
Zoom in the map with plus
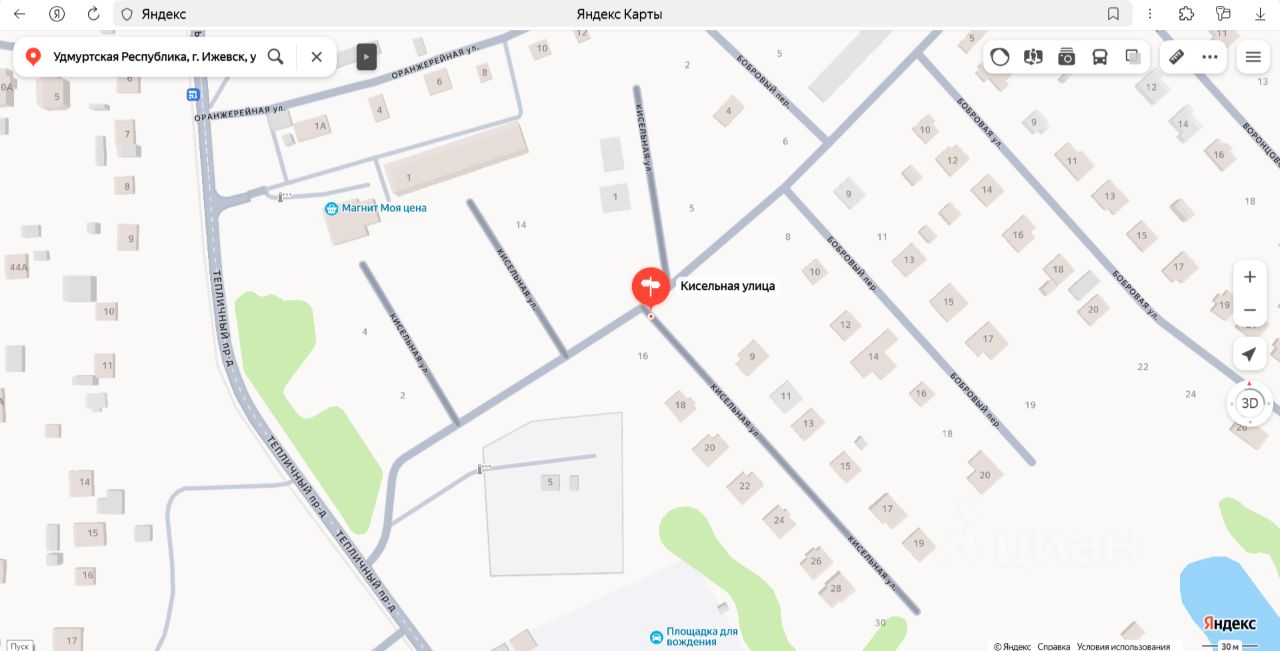1249,277
